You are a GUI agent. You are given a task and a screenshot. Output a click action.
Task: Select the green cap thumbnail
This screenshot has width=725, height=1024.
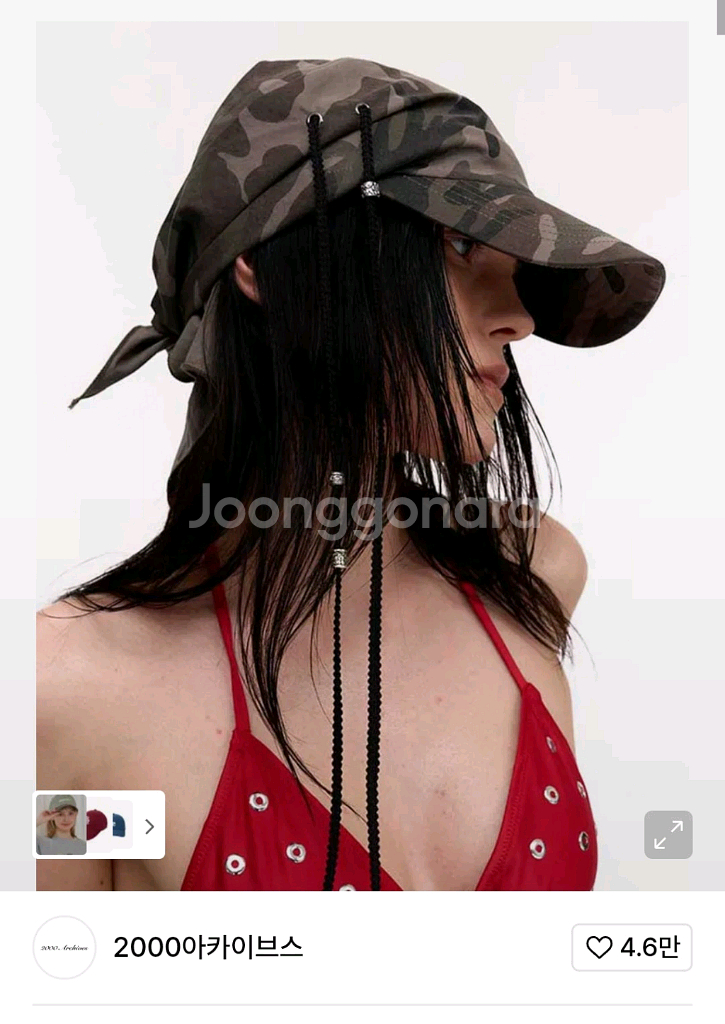(x=61, y=825)
